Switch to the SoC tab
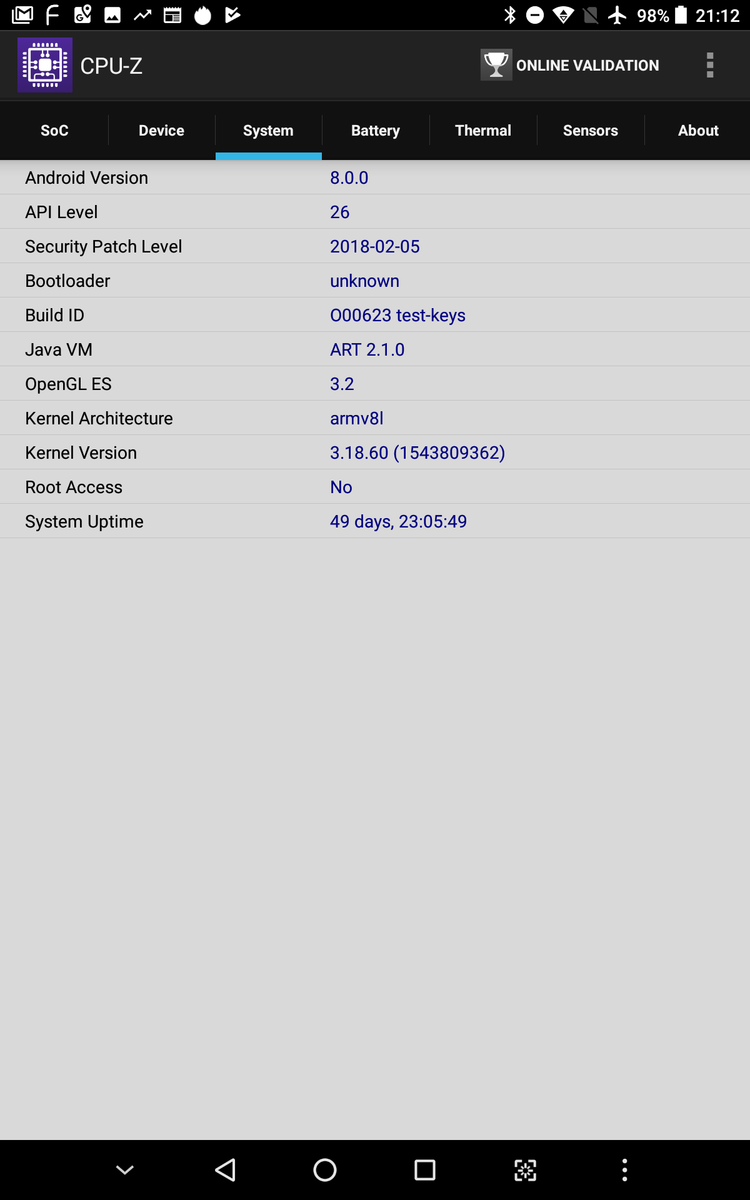Viewport: 750px width, 1200px height. click(54, 131)
